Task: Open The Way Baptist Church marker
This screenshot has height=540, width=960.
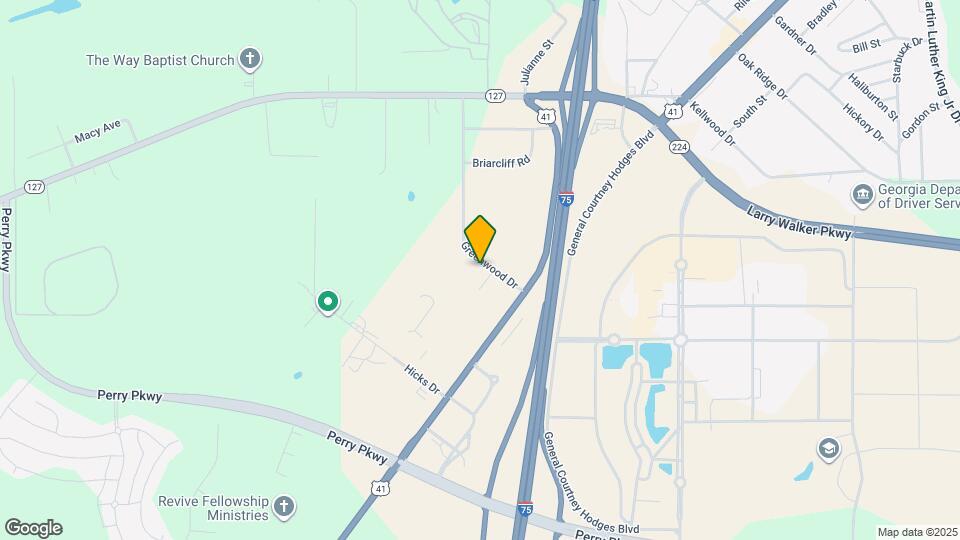Action: click(251, 60)
